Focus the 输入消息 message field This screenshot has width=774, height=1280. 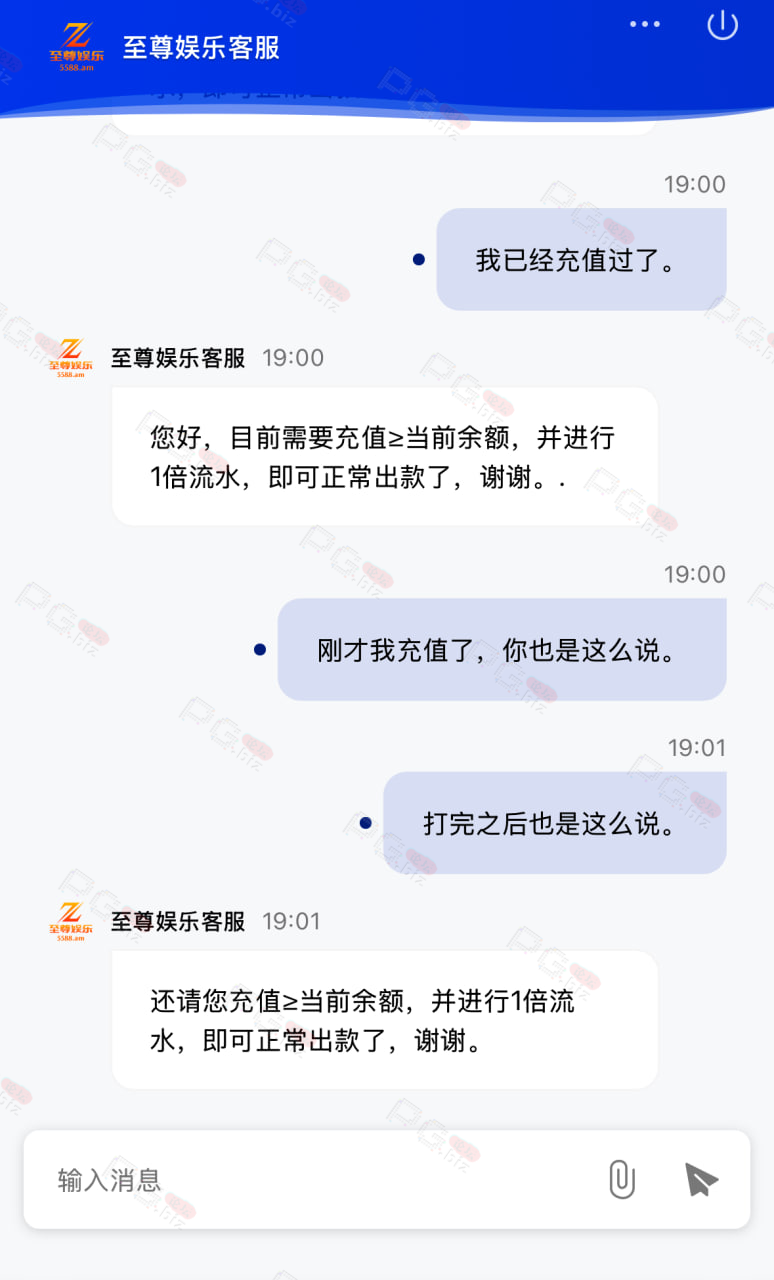(320, 1180)
